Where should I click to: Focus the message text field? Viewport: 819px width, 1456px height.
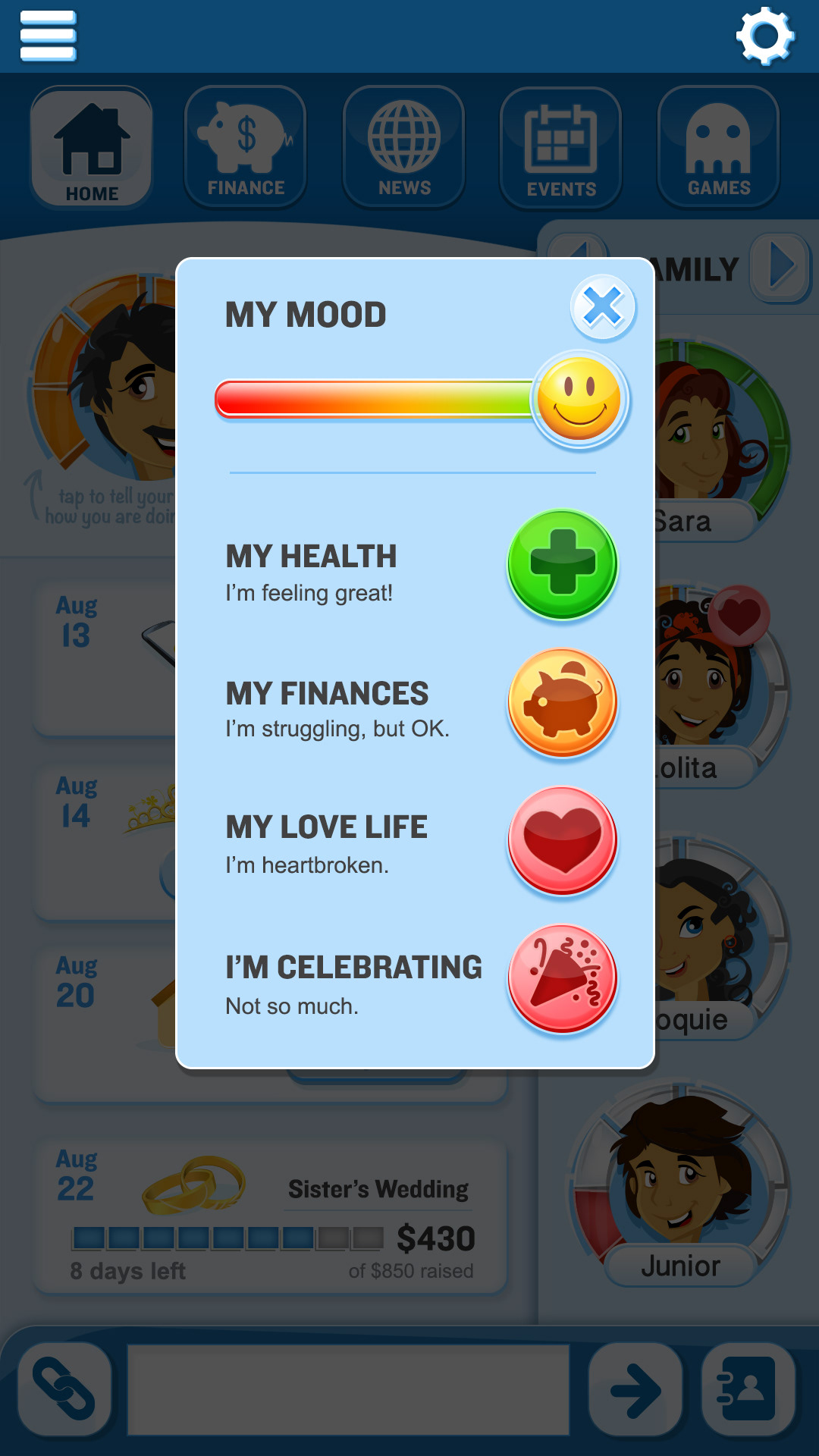pos(348,1389)
